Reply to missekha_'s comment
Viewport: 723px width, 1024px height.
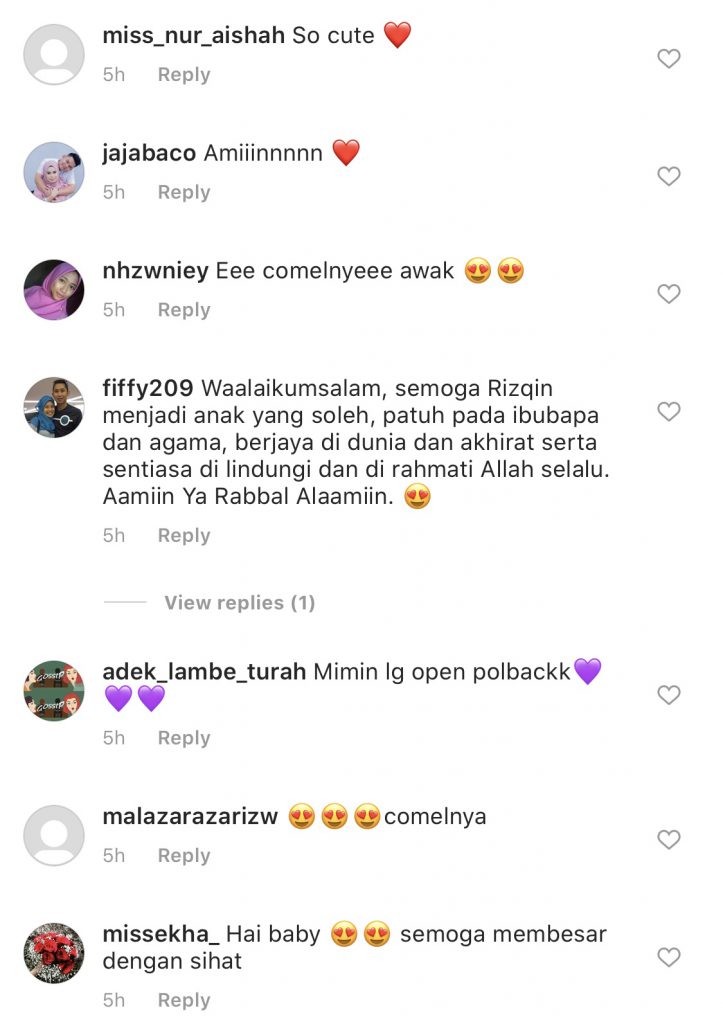[x=184, y=1000]
